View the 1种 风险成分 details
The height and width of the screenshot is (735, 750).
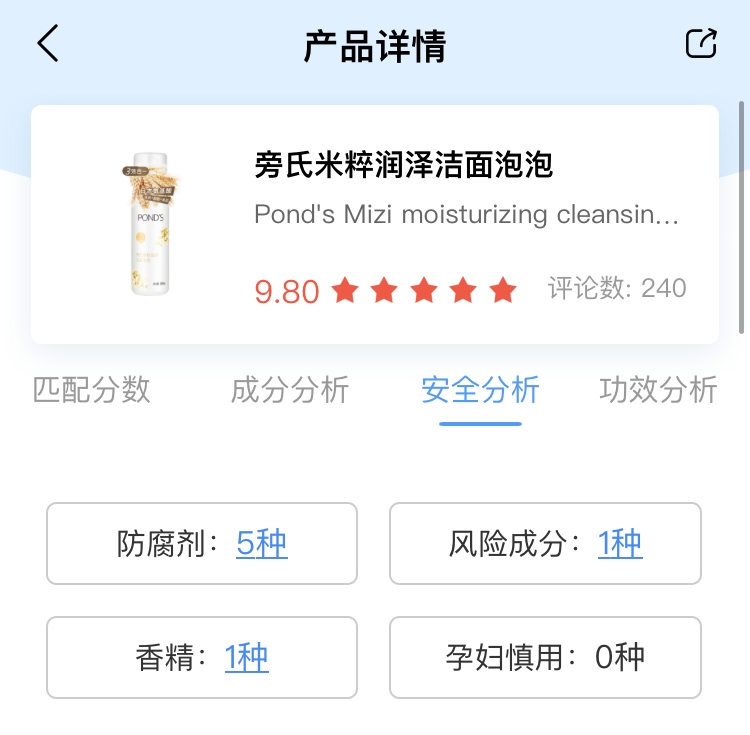tap(620, 544)
